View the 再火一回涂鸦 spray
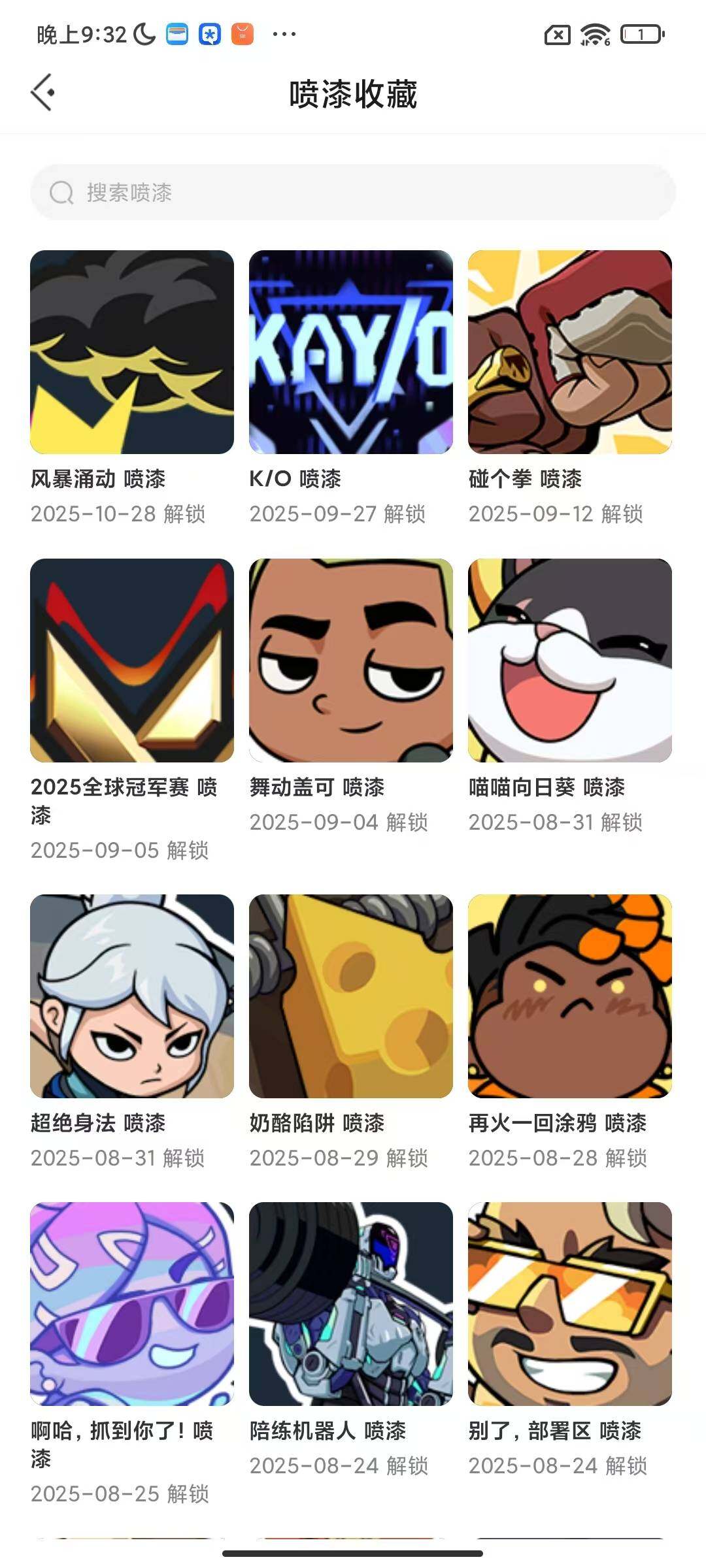The width and height of the screenshot is (706, 1568). click(x=570, y=996)
